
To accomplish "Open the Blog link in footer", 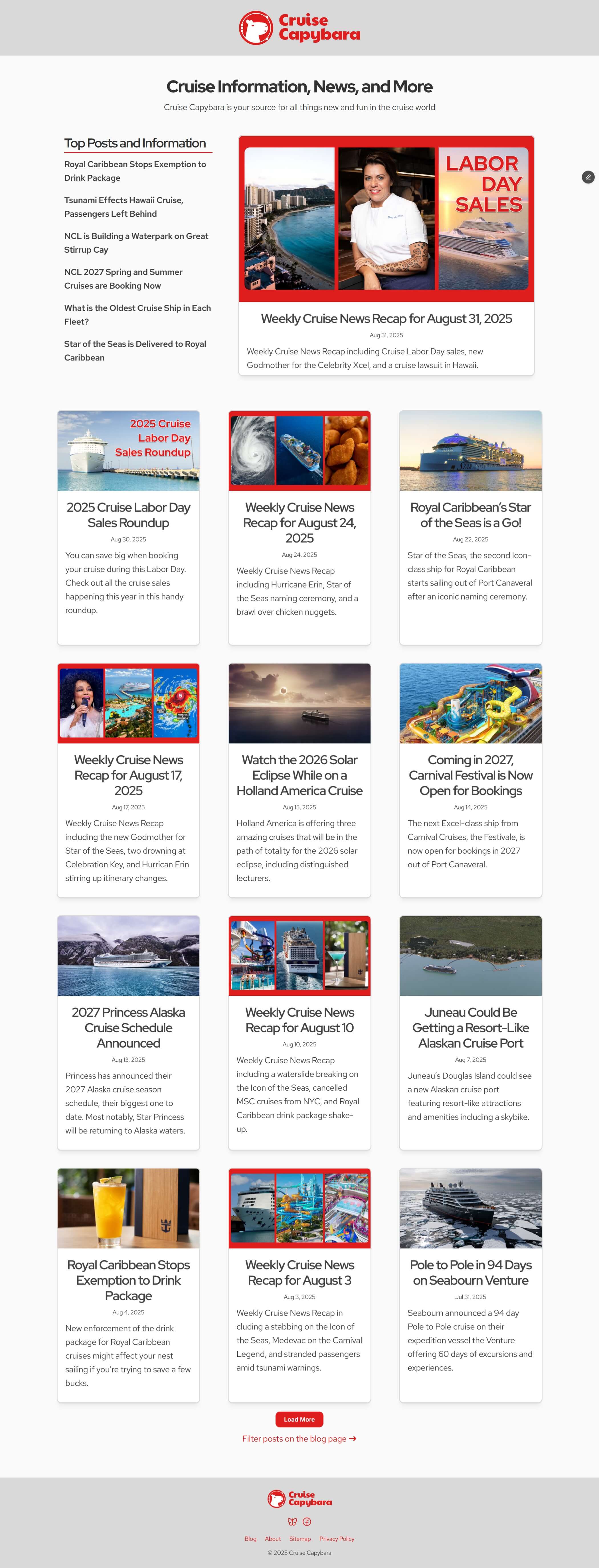I will point(250,1539).
